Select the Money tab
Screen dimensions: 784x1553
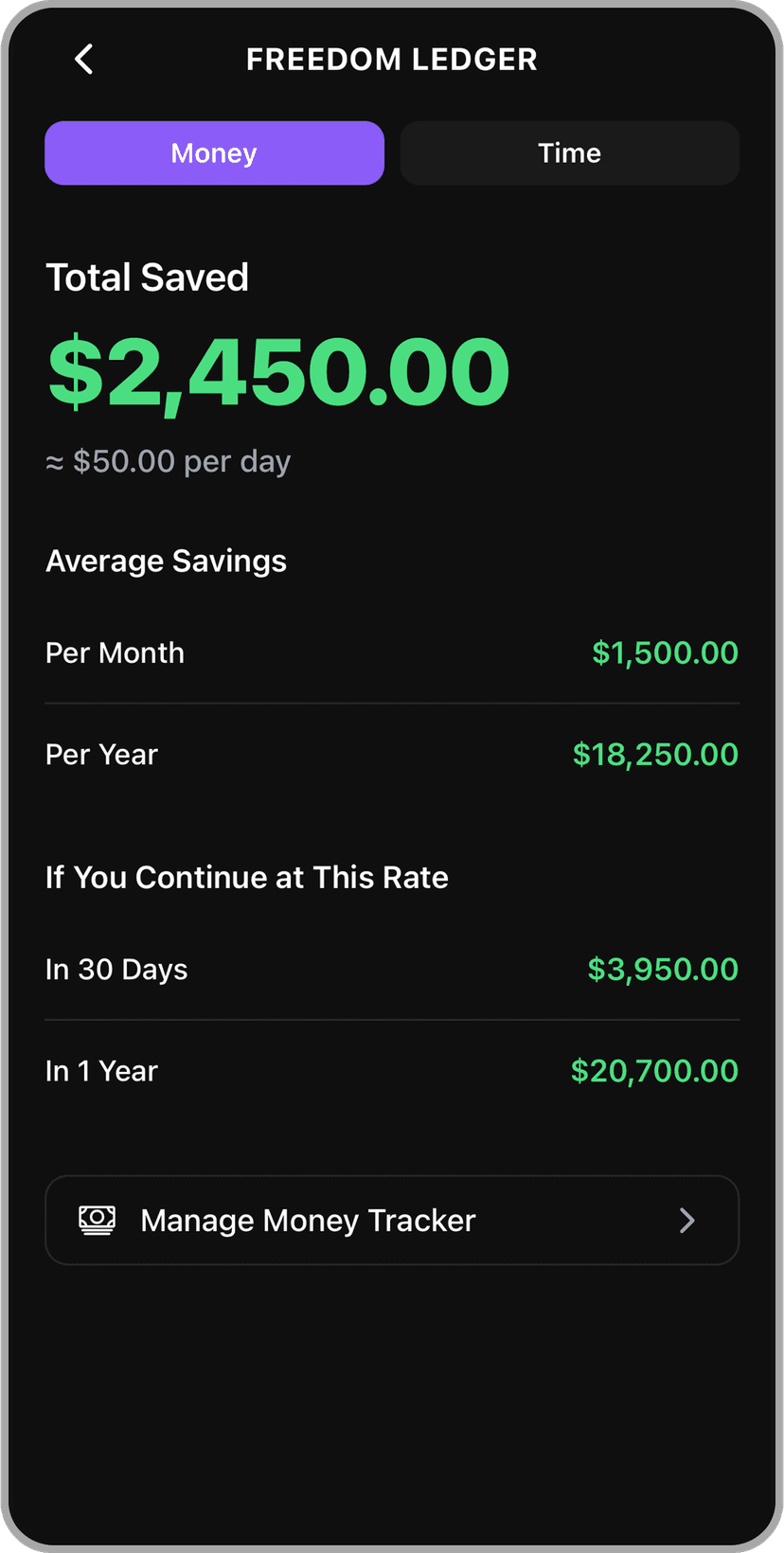pos(214,152)
